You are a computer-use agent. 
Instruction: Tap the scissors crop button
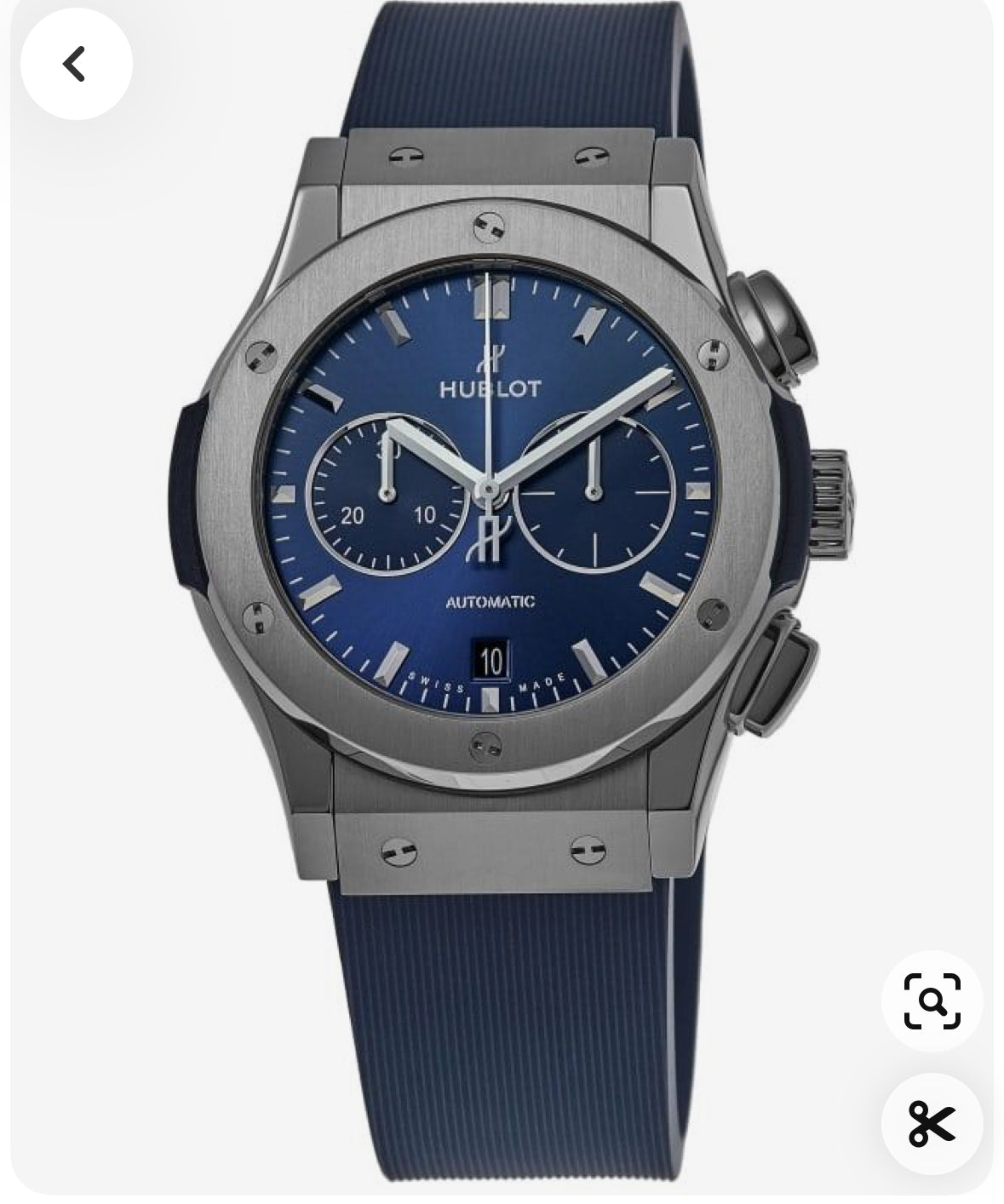(932, 1124)
